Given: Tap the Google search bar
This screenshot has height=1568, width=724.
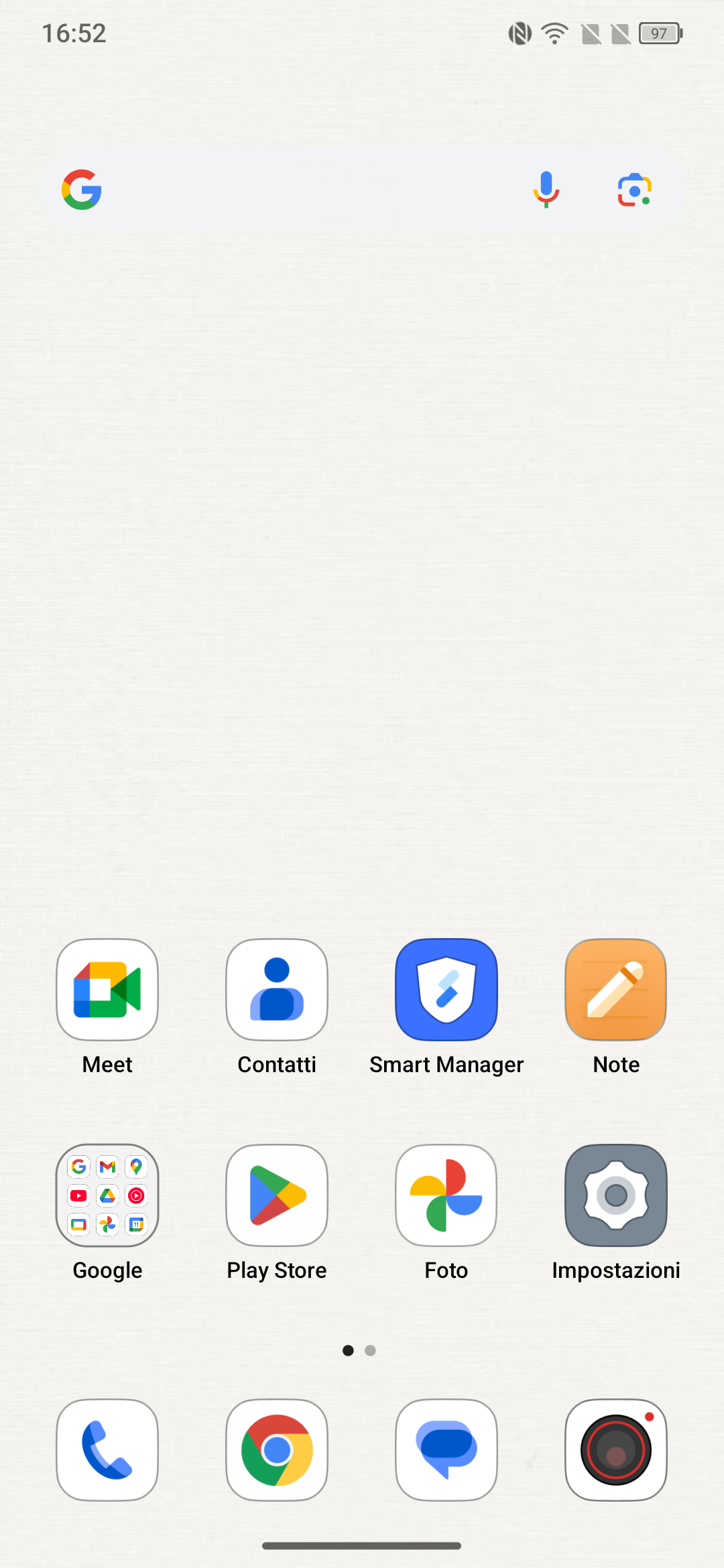Looking at the screenshot, I should pyautogui.click(x=362, y=190).
